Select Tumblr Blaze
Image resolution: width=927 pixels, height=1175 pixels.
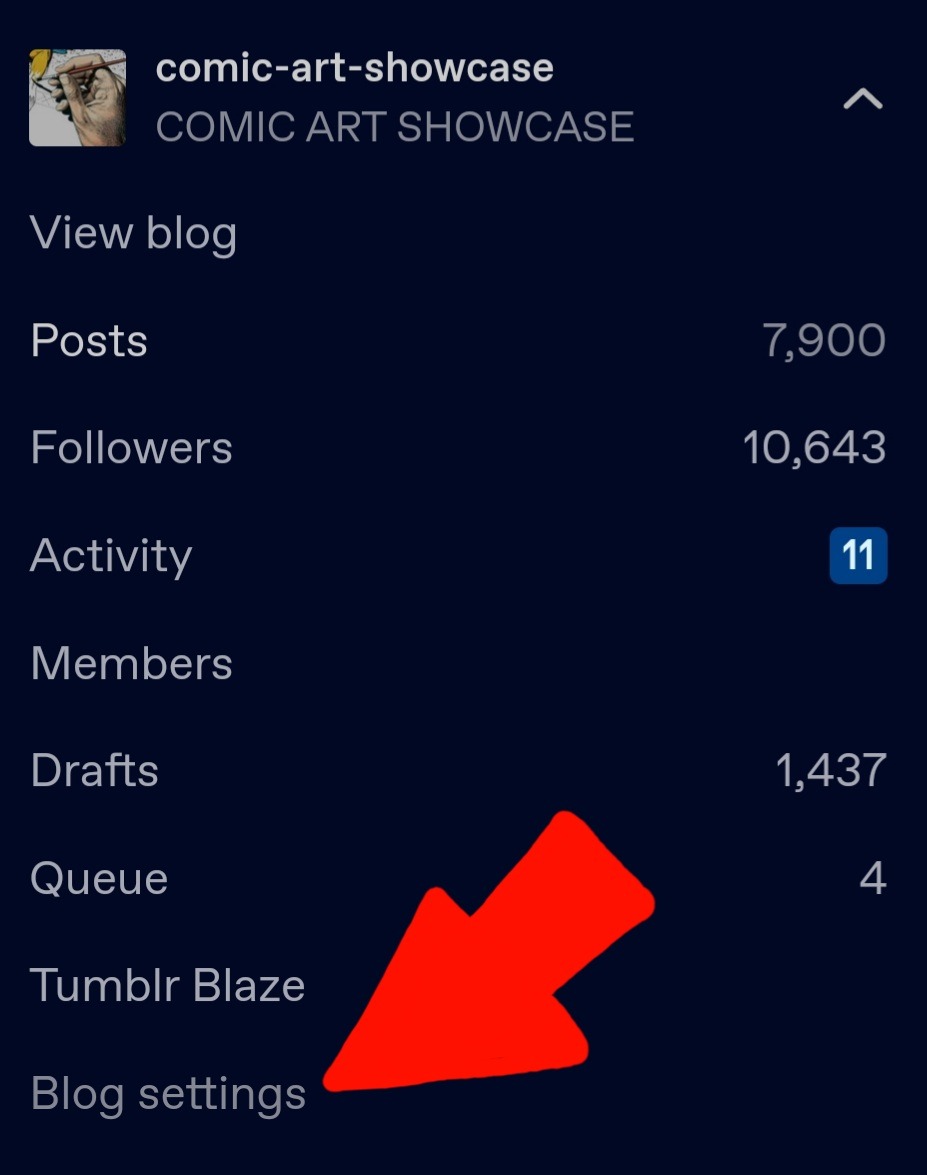[x=167, y=986]
